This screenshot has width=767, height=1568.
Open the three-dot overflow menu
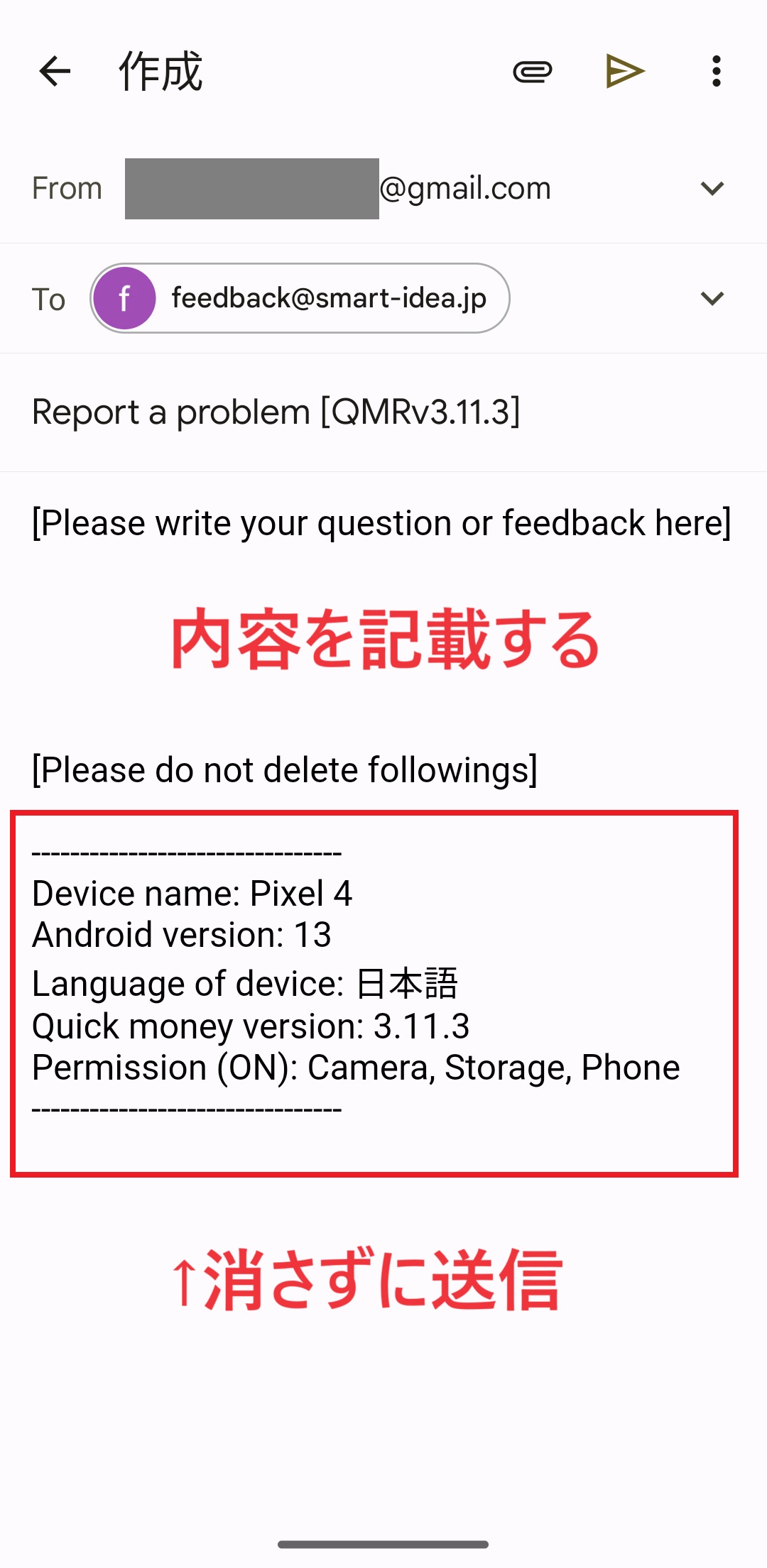point(717,71)
